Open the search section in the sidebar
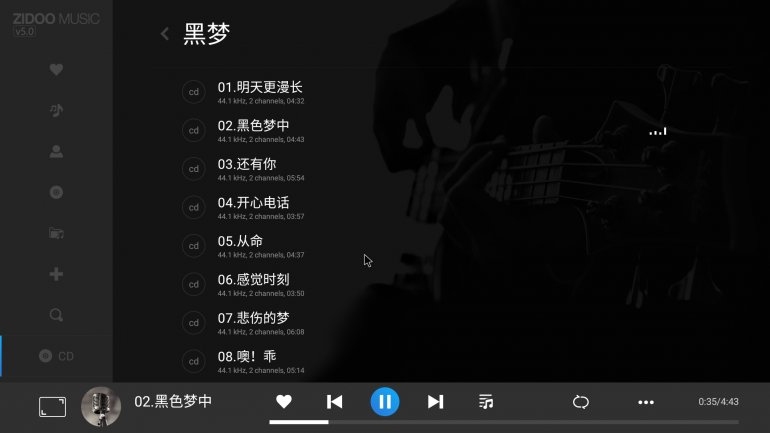Image resolution: width=770 pixels, height=433 pixels. click(x=56, y=314)
